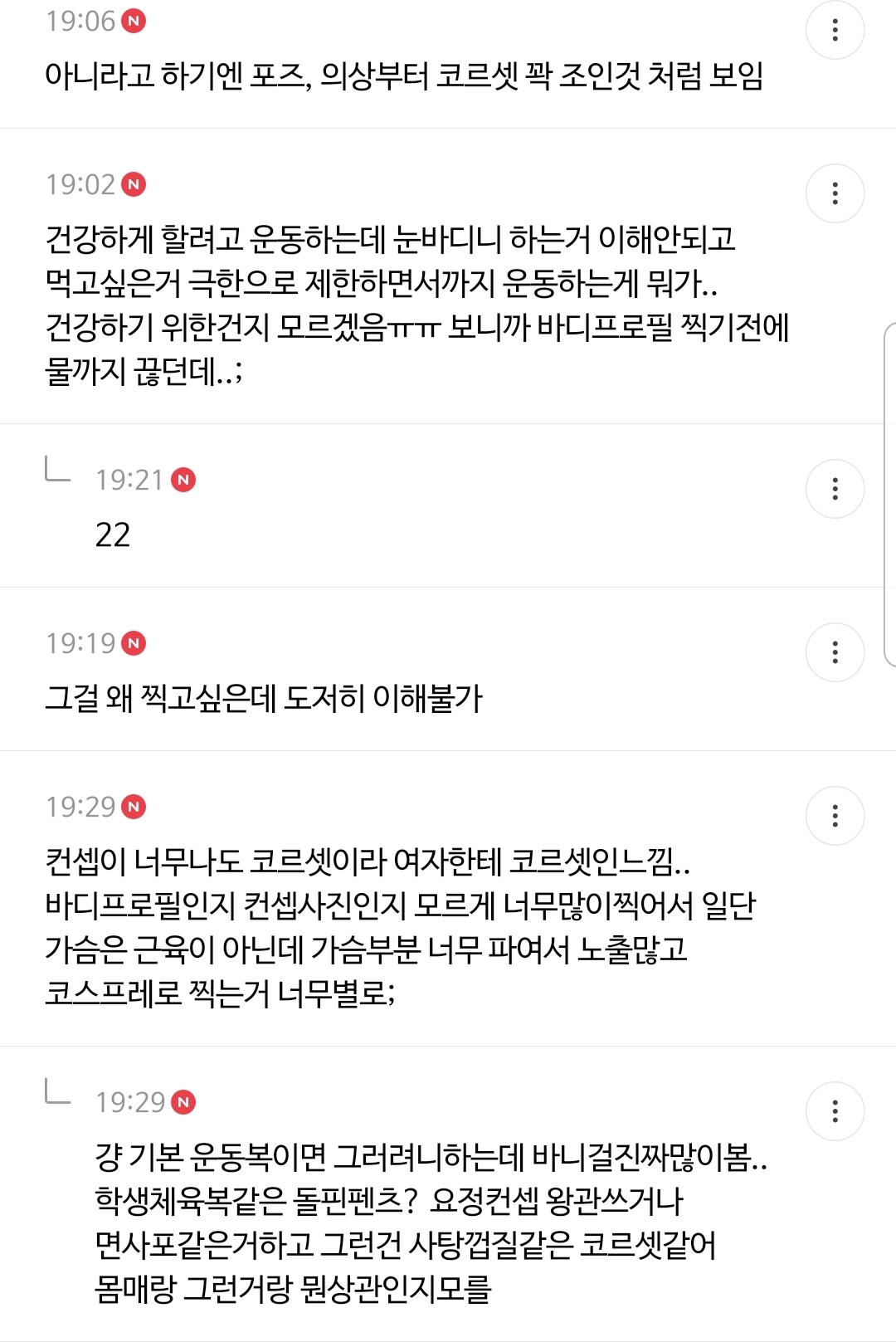Open the options menu for the 19:19 comment
Viewport: 896px width, 1342px height.
pos(835,652)
